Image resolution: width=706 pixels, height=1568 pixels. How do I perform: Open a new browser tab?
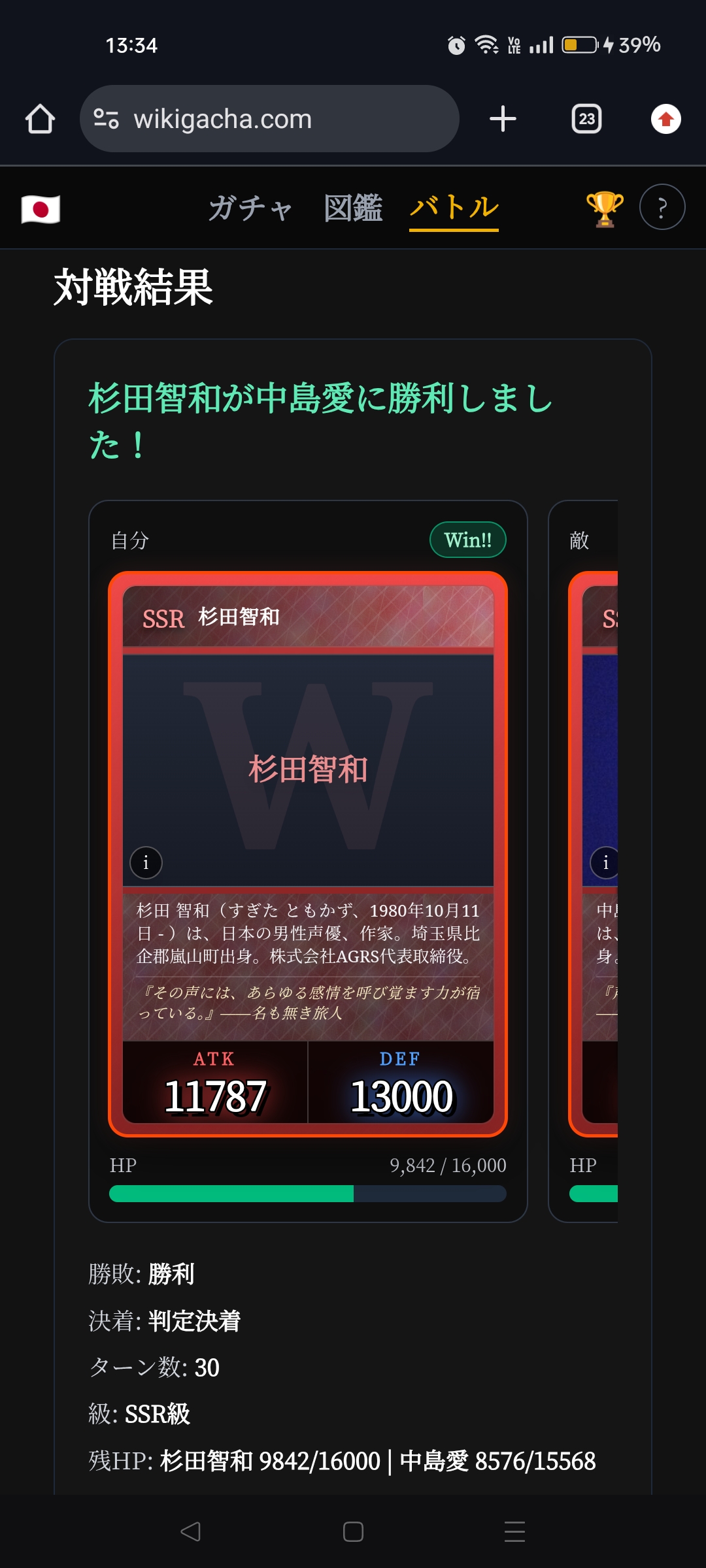point(503,119)
